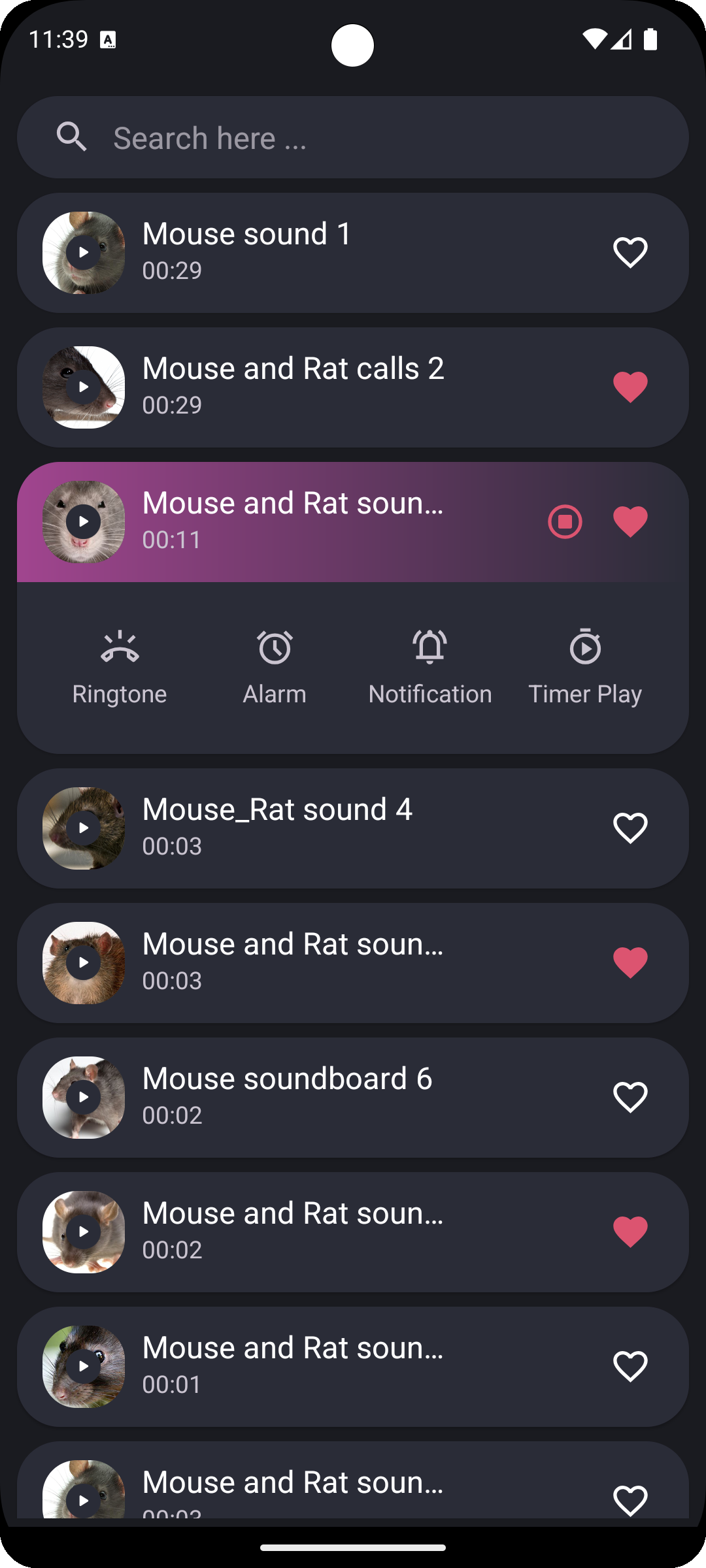Unfavorite Mouse and Rat calls 2
This screenshot has height=1568, width=706.
(x=630, y=387)
